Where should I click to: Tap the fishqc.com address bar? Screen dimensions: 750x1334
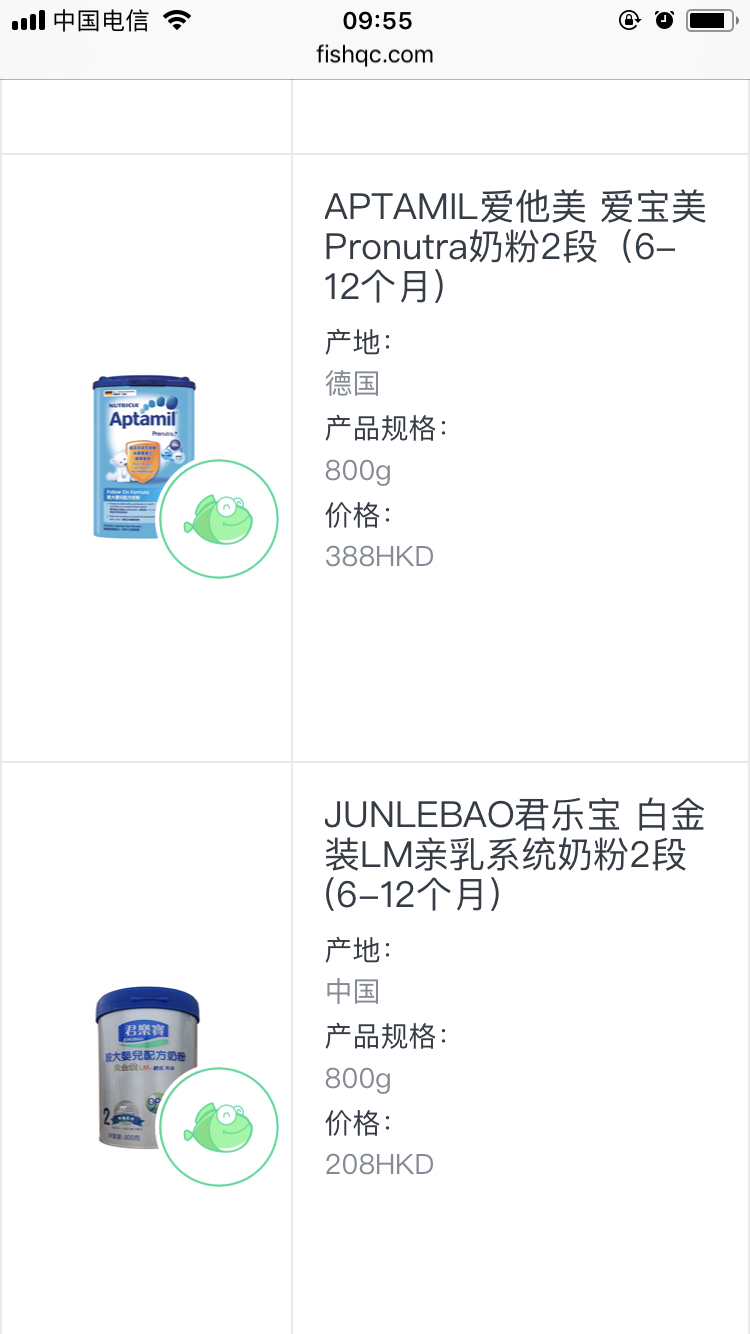tap(375, 56)
